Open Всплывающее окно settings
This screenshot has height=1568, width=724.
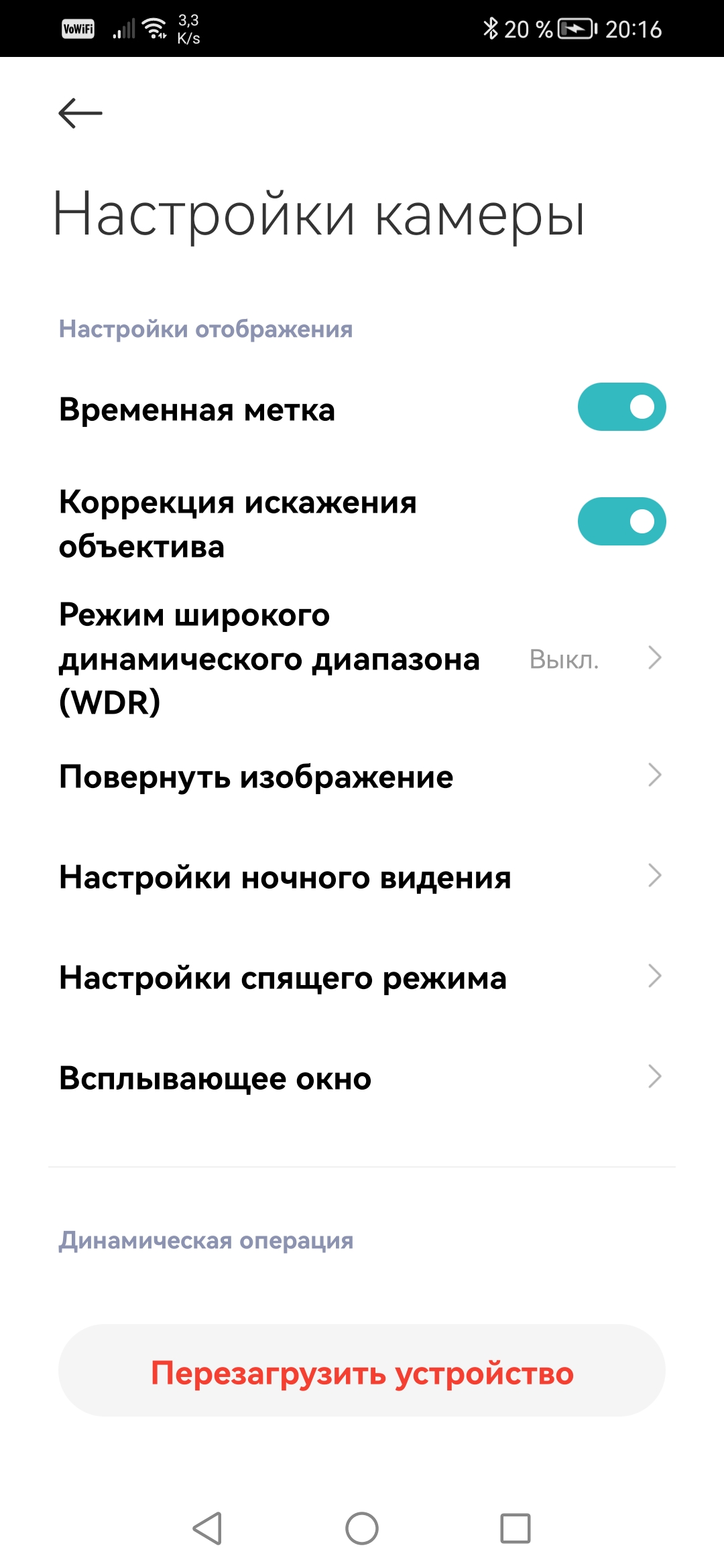click(362, 1077)
